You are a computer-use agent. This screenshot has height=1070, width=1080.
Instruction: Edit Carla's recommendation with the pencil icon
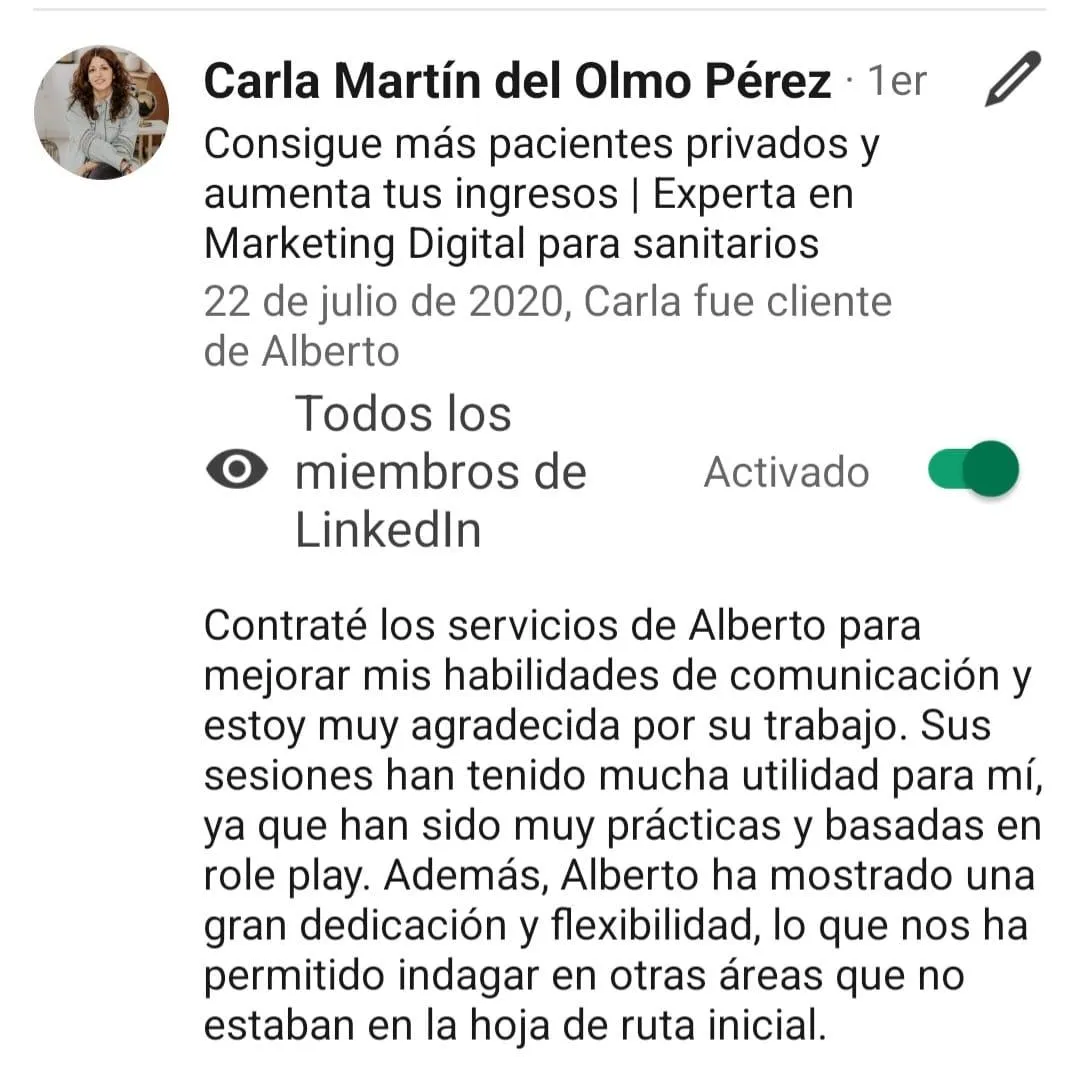pyautogui.click(x=1012, y=79)
